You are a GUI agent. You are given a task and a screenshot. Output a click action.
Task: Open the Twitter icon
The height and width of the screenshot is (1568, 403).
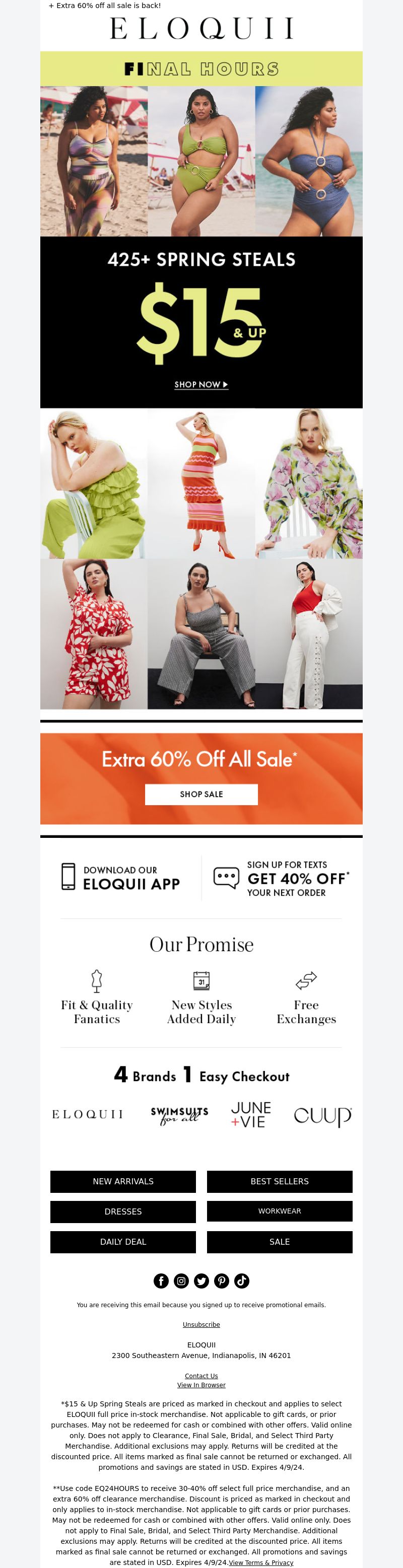pyautogui.click(x=201, y=1281)
